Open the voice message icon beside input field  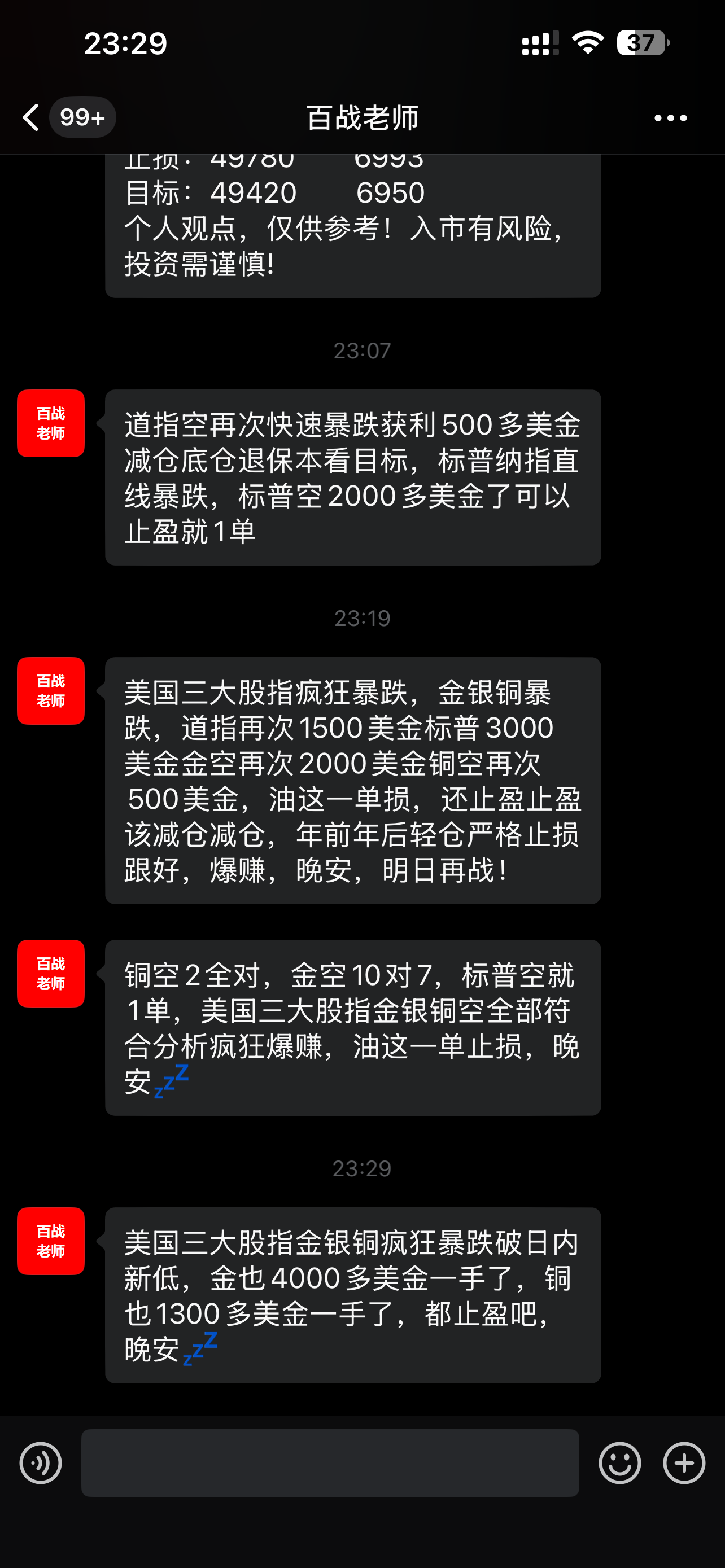(x=40, y=1464)
